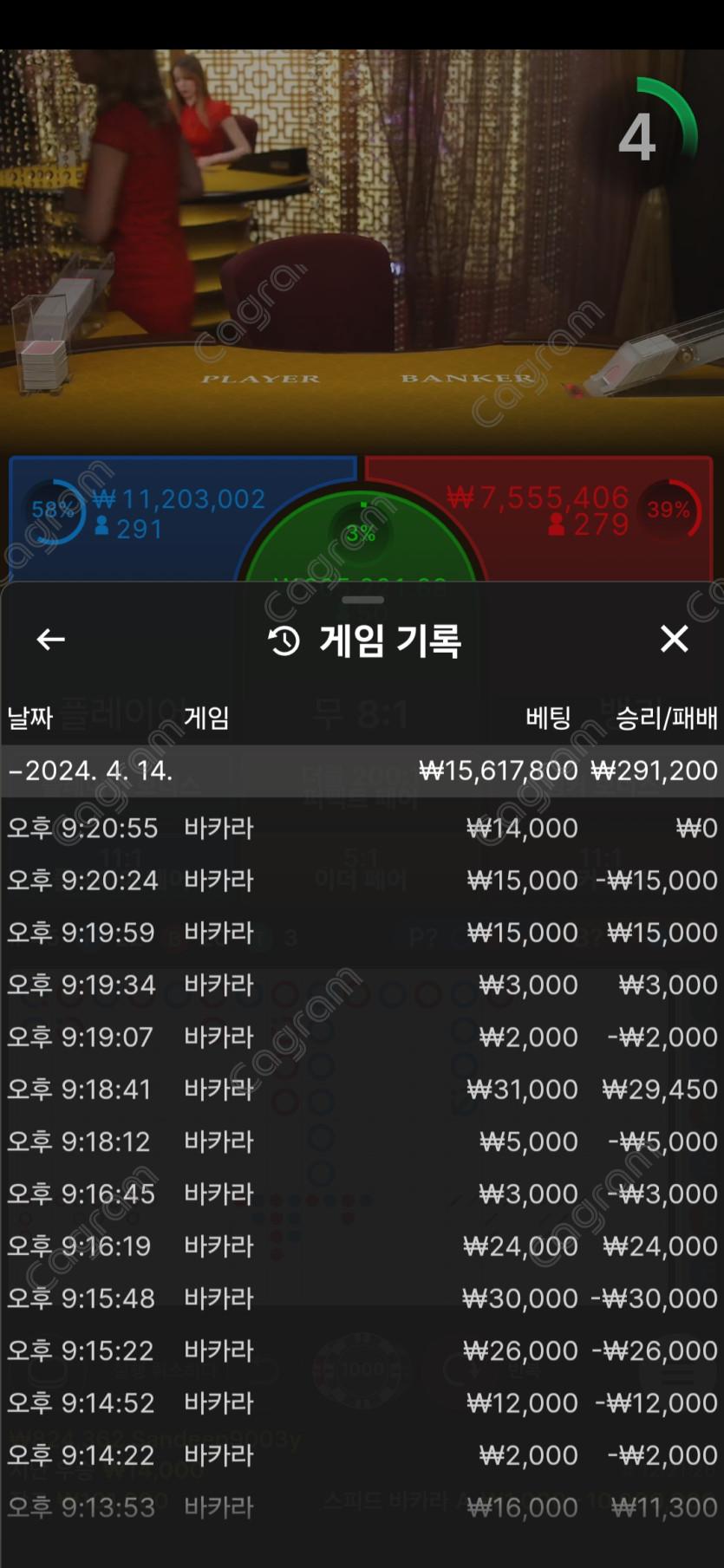This screenshot has height=1568, width=724.
Task: Close the game history panel
Action: [674, 640]
